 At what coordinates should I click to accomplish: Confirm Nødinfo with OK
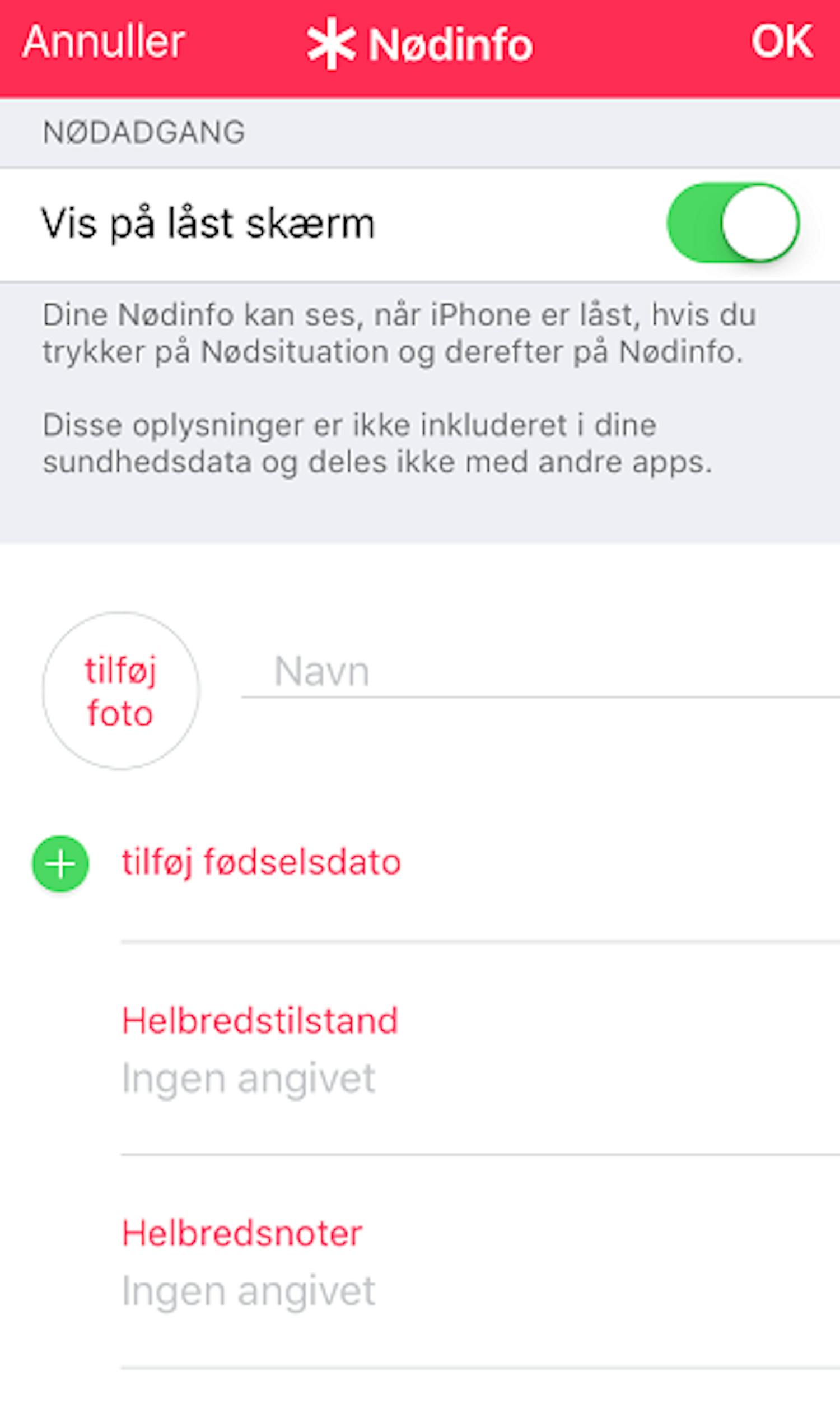click(x=782, y=42)
